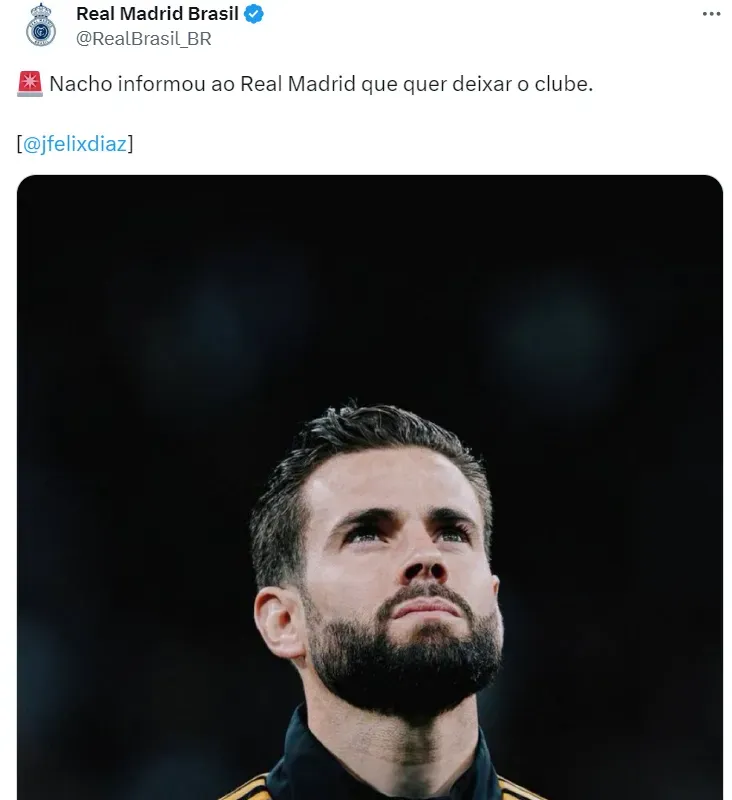Open the @jfelixdiaz mention link
The width and height of the screenshot is (732, 800).
point(75,143)
